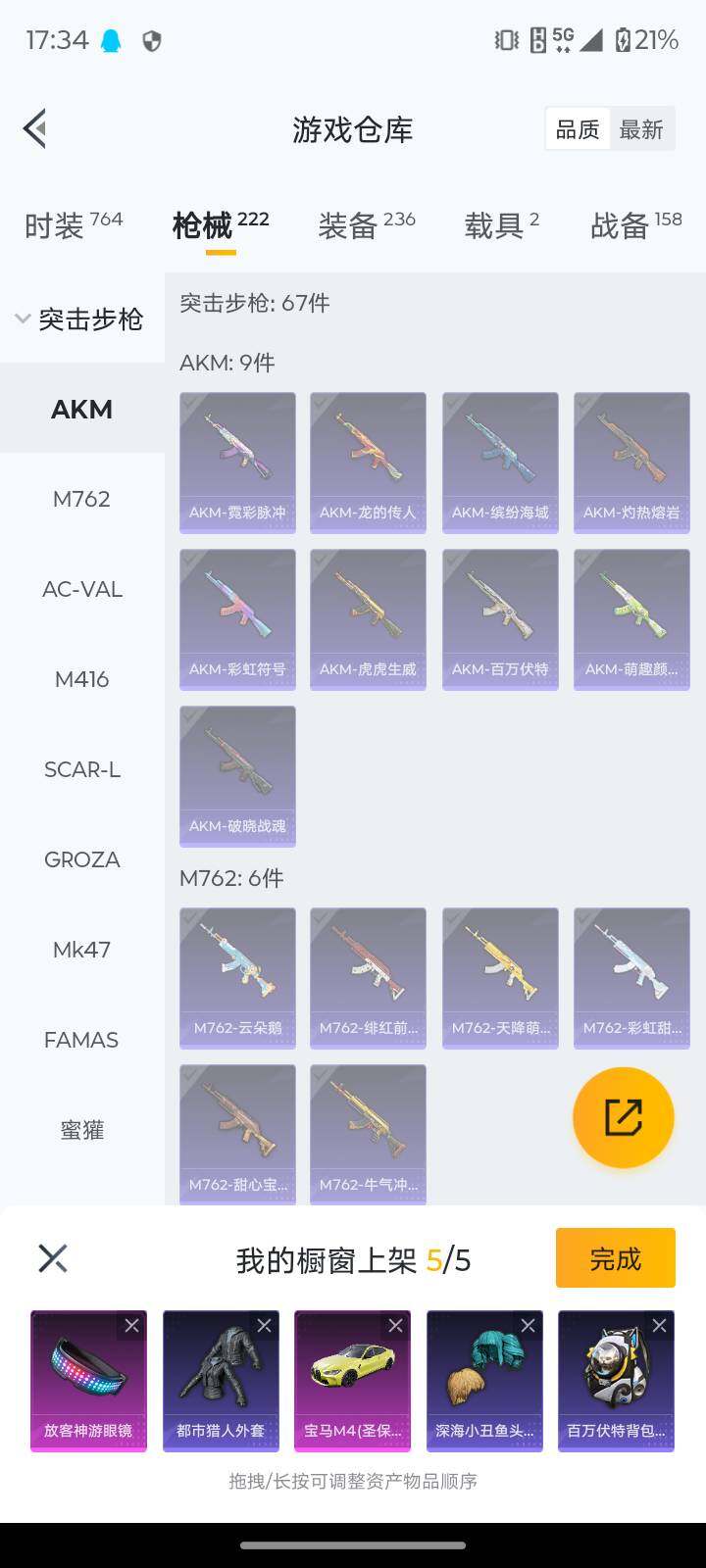Remove 百万伏特背包 from the showcase
Image resolution: width=706 pixels, height=1568 pixels.
coord(659,1326)
